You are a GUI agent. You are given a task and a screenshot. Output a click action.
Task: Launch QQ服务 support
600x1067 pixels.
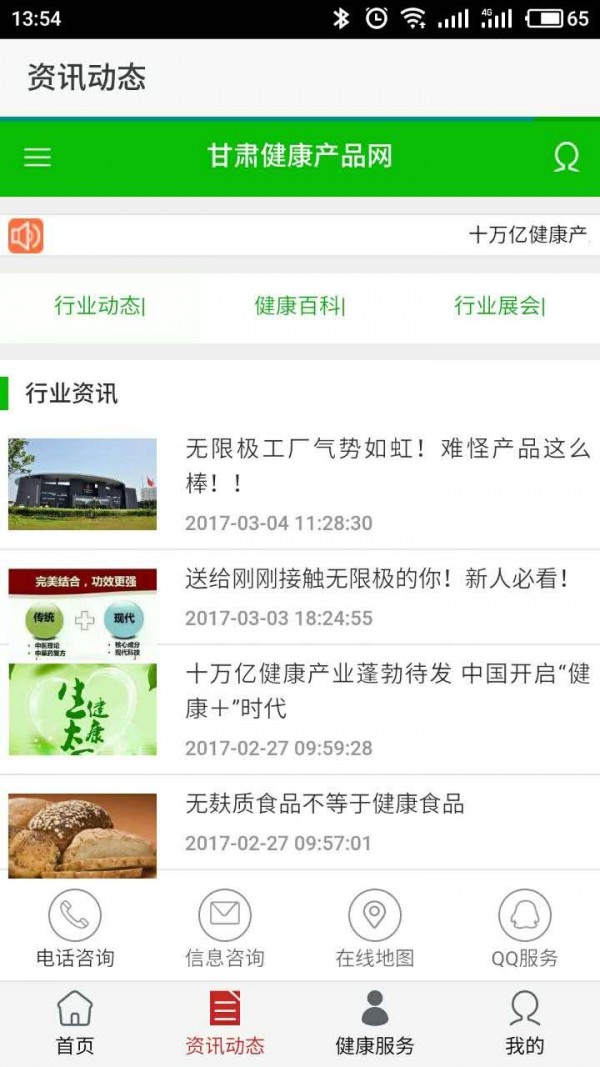click(x=525, y=929)
